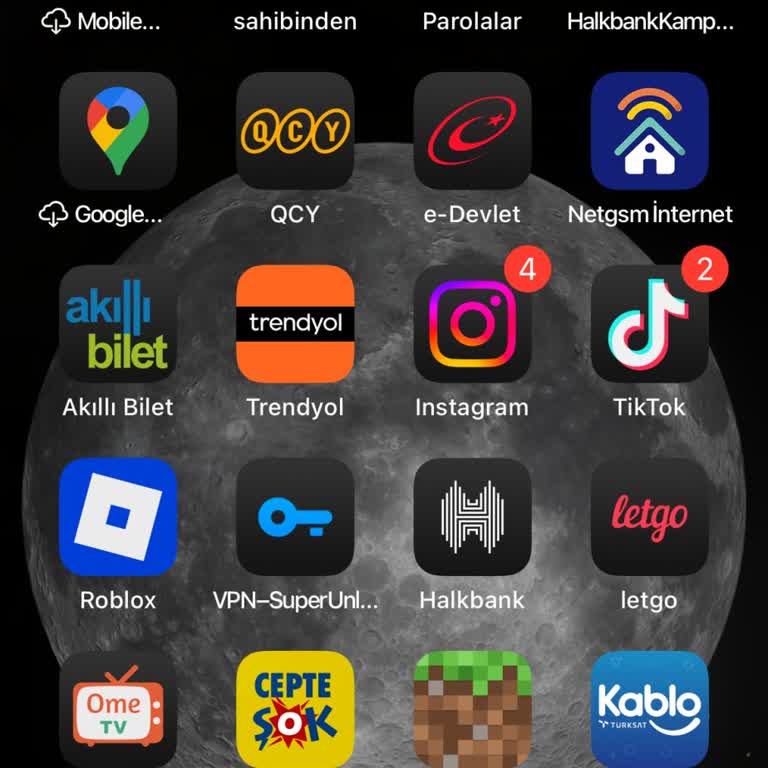Open the Roblox game
This screenshot has width=768, height=768.
click(x=118, y=517)
